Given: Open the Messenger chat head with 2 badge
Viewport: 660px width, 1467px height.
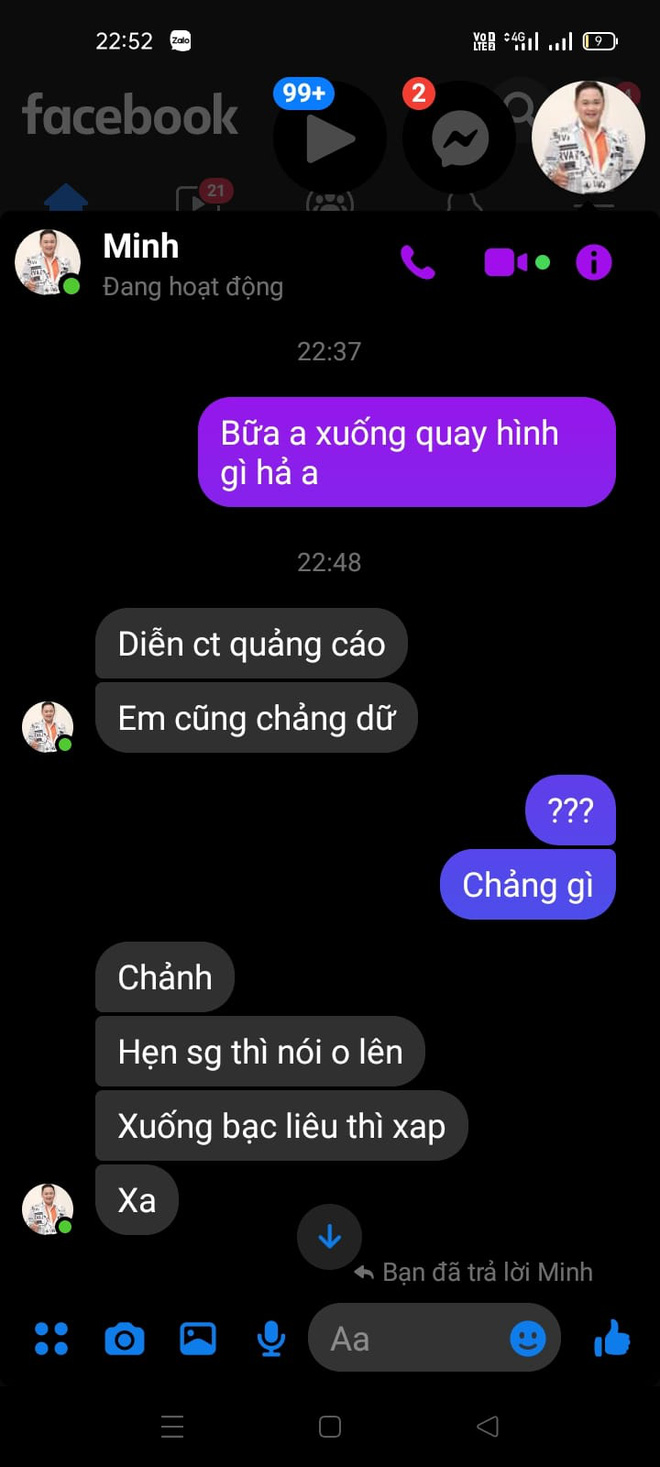Looking at the screenshot, I should [x=460, y=138].
